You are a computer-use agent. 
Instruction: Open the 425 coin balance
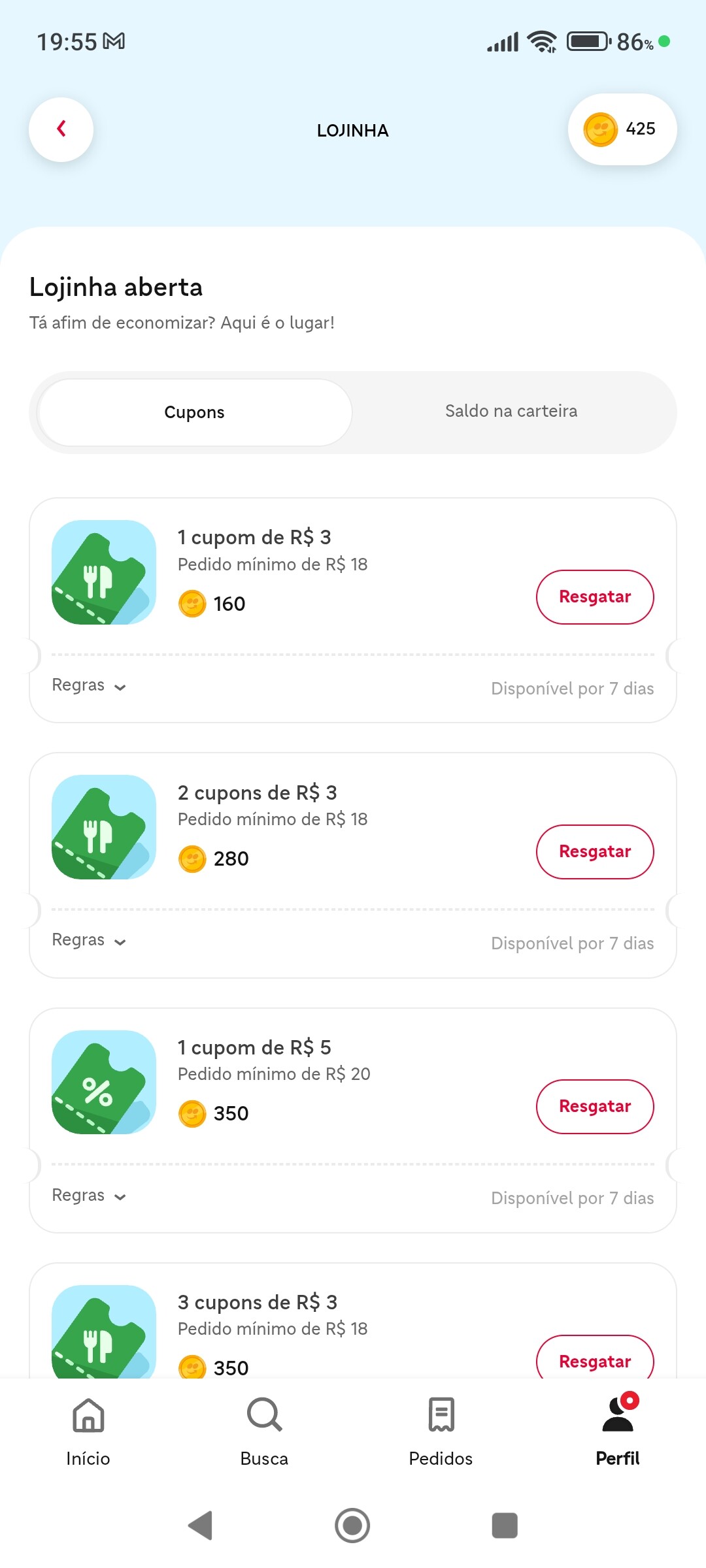click(622, 129)
